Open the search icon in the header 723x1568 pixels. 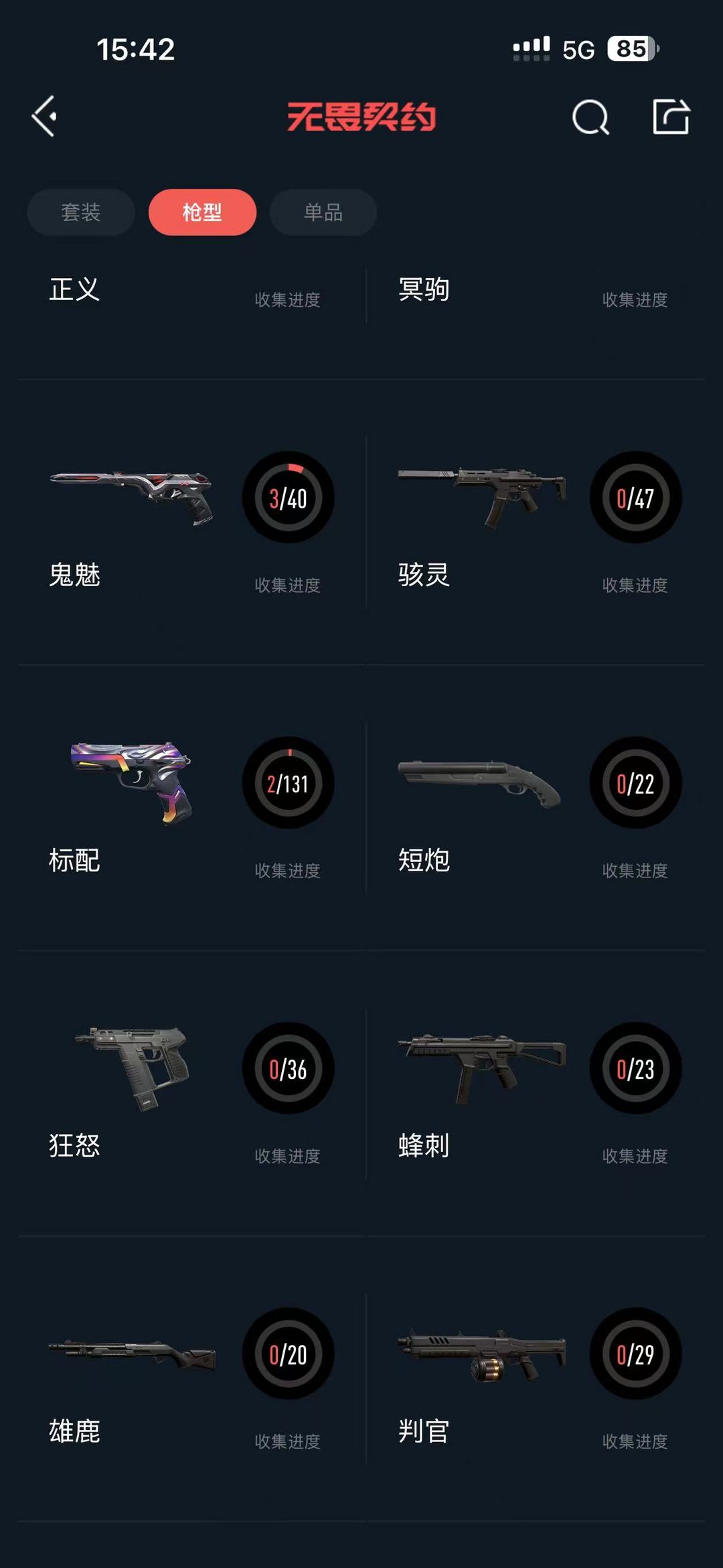[590, 117]
